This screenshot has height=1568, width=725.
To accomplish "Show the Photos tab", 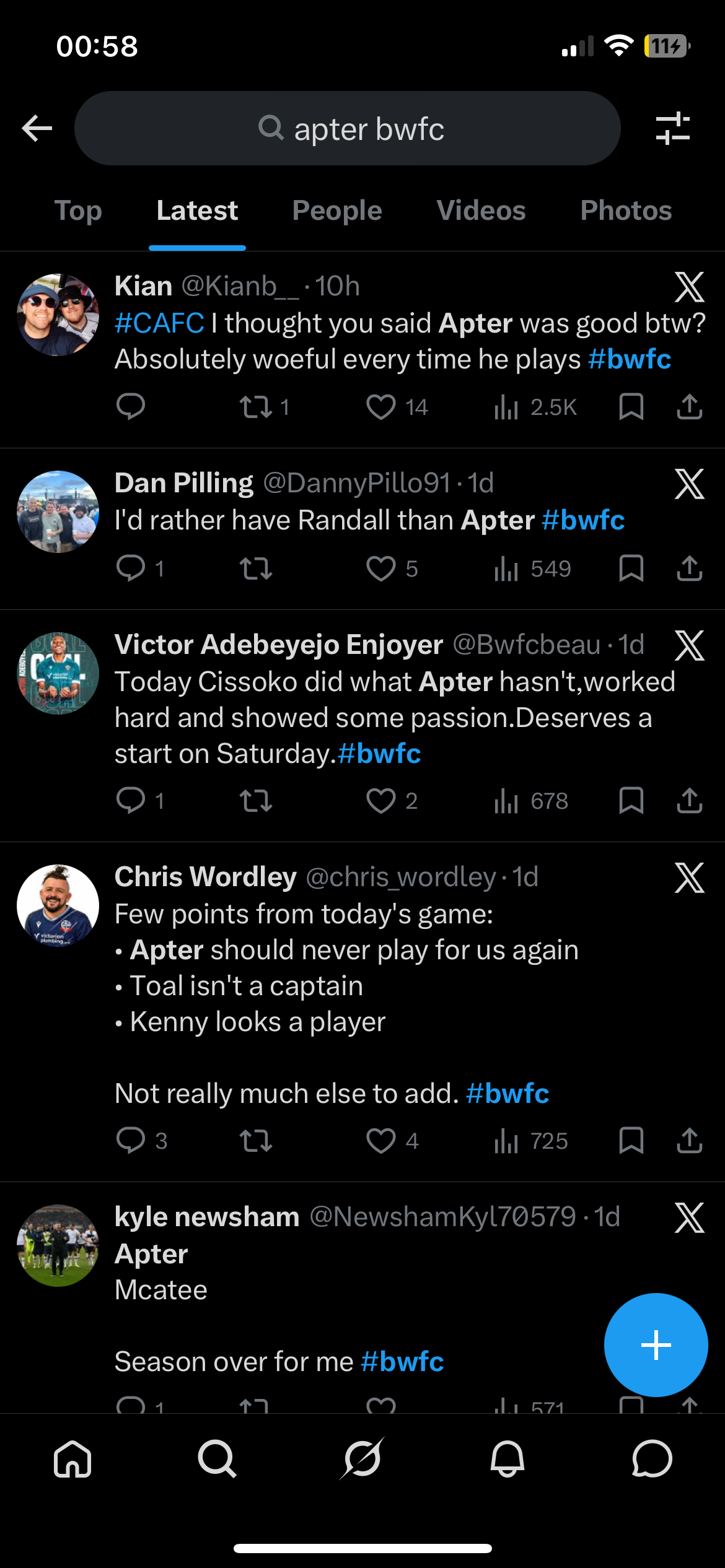I will pyautogui.click(x=626, y=211).
